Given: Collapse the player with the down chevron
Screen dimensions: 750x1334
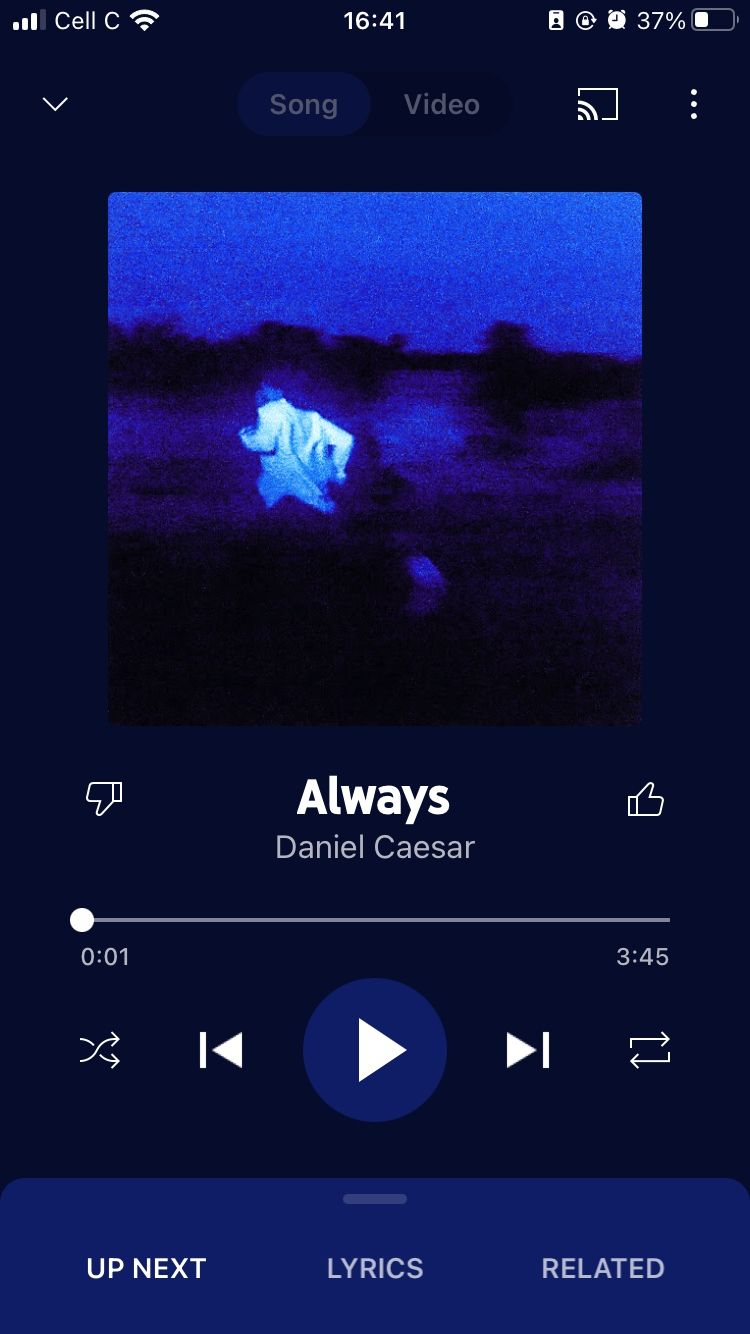Looking at the screenshot, I should click(55, 104).
